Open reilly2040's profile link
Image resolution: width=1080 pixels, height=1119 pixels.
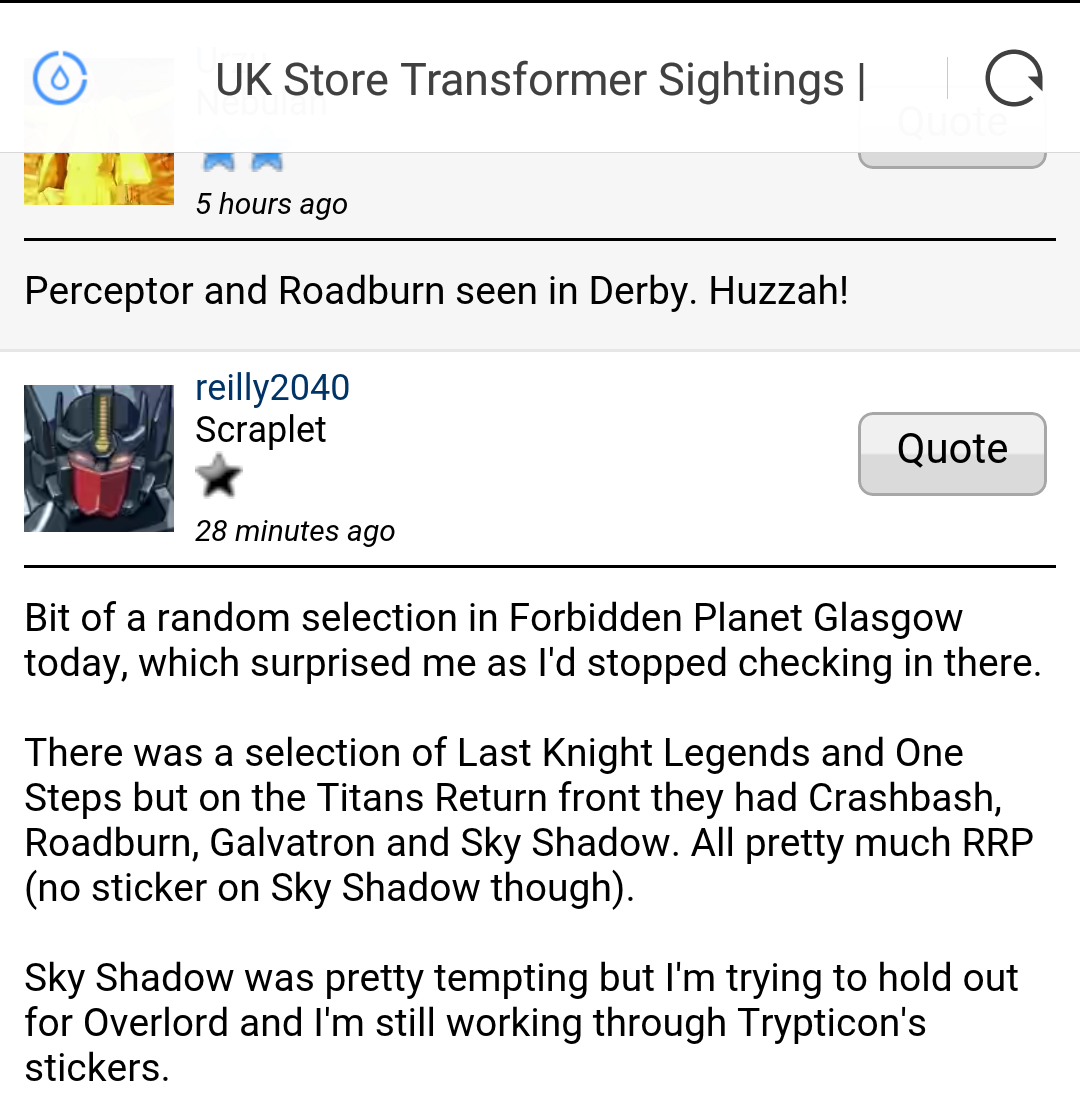pyautogui.click(x=272, y=387)
